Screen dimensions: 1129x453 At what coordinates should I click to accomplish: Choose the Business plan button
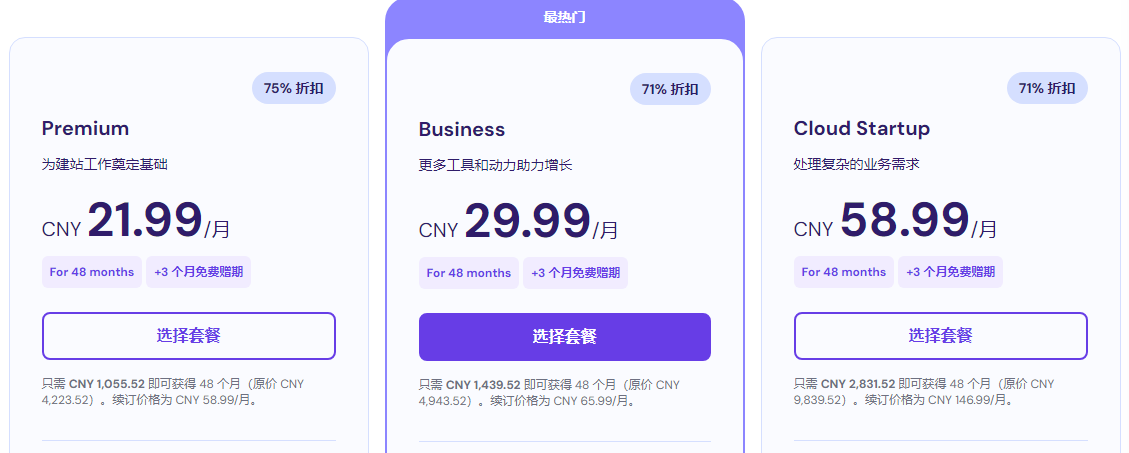[x=564, y=337]
